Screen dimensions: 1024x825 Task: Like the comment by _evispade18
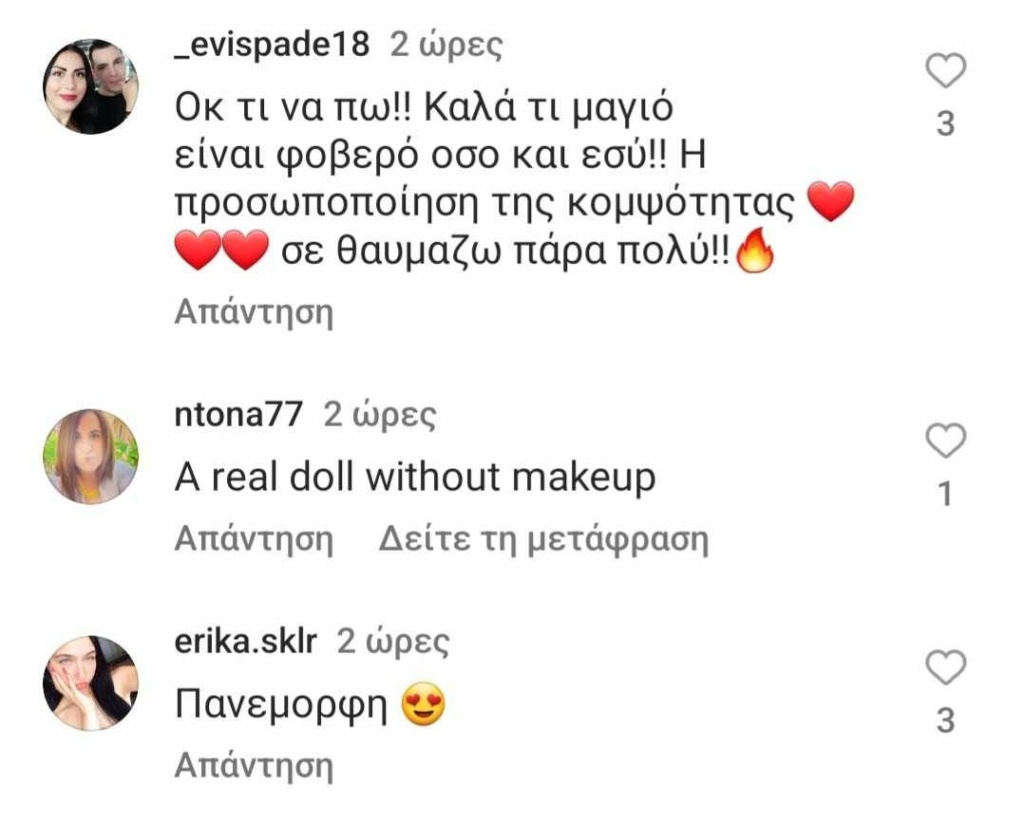pos(945,72)
